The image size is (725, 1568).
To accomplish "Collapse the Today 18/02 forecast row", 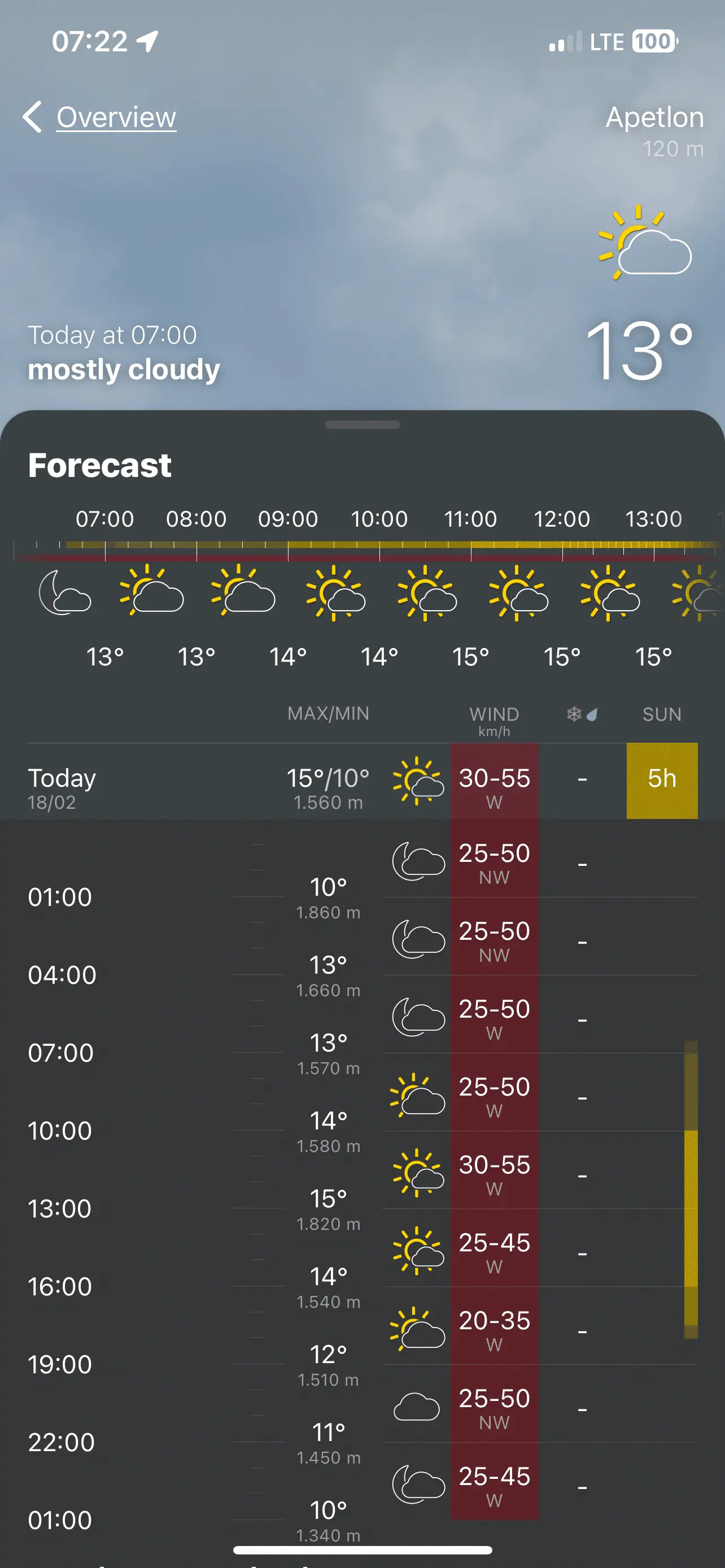I will pyautogui.click(x=182, y=781).
